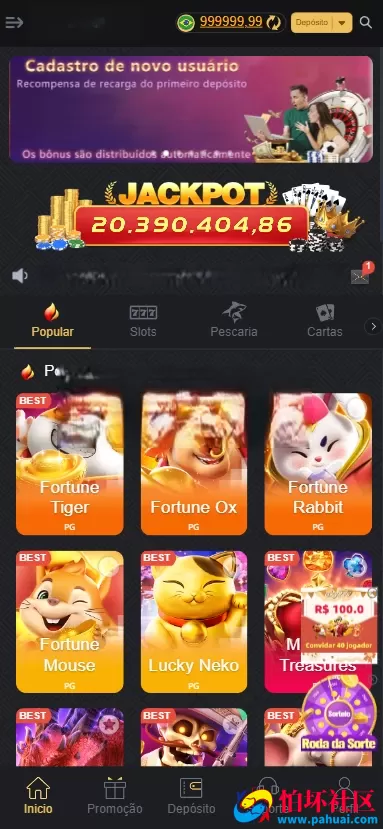This screenshot has width=383, height=829.
Task: Switch to the Cartas tab
Action: pyautogui.click(x=325, y=321)
